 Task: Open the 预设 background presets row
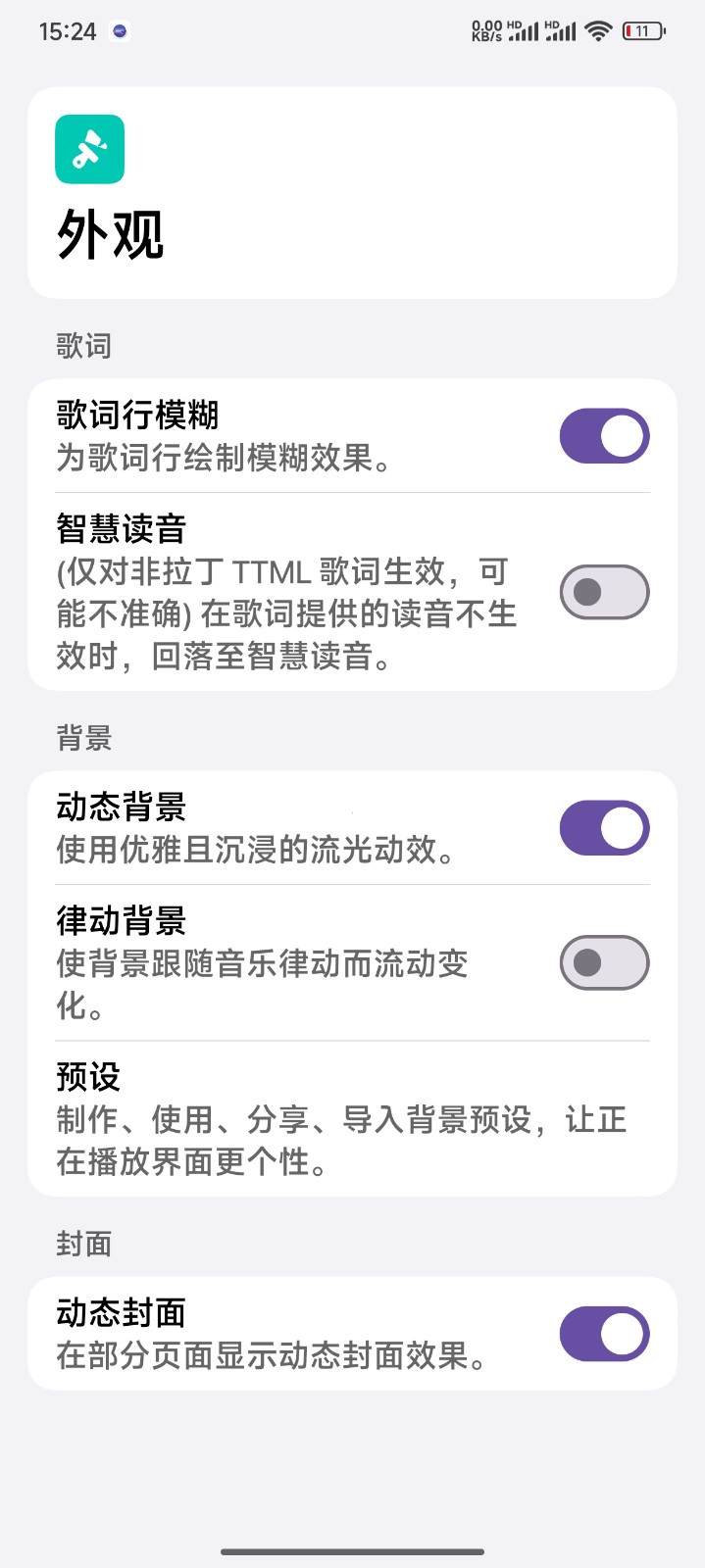pyautogui.click(x=351, y=1118)
